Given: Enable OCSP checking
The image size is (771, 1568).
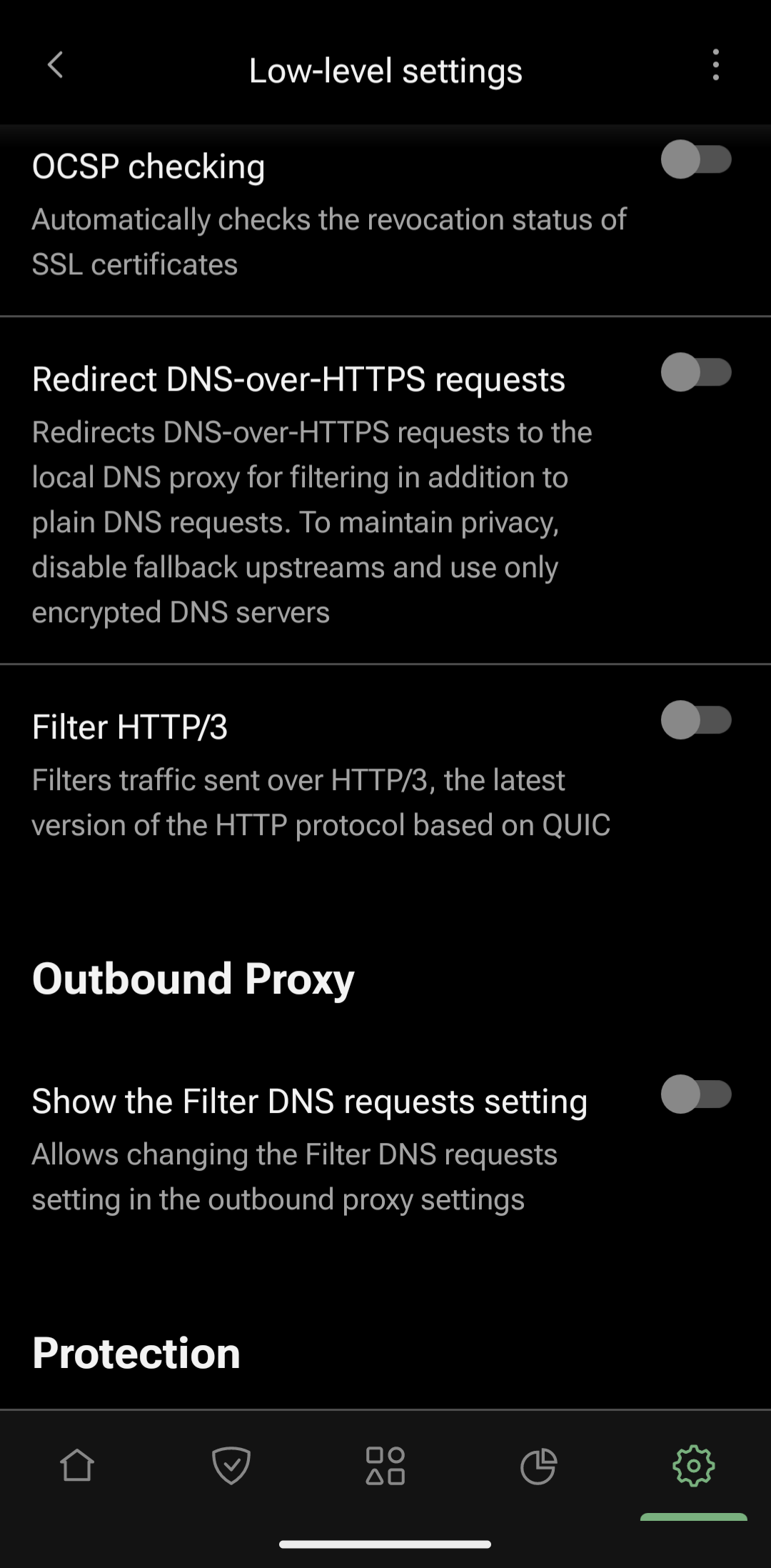Looking at the screenshot, I should [696, 159].
